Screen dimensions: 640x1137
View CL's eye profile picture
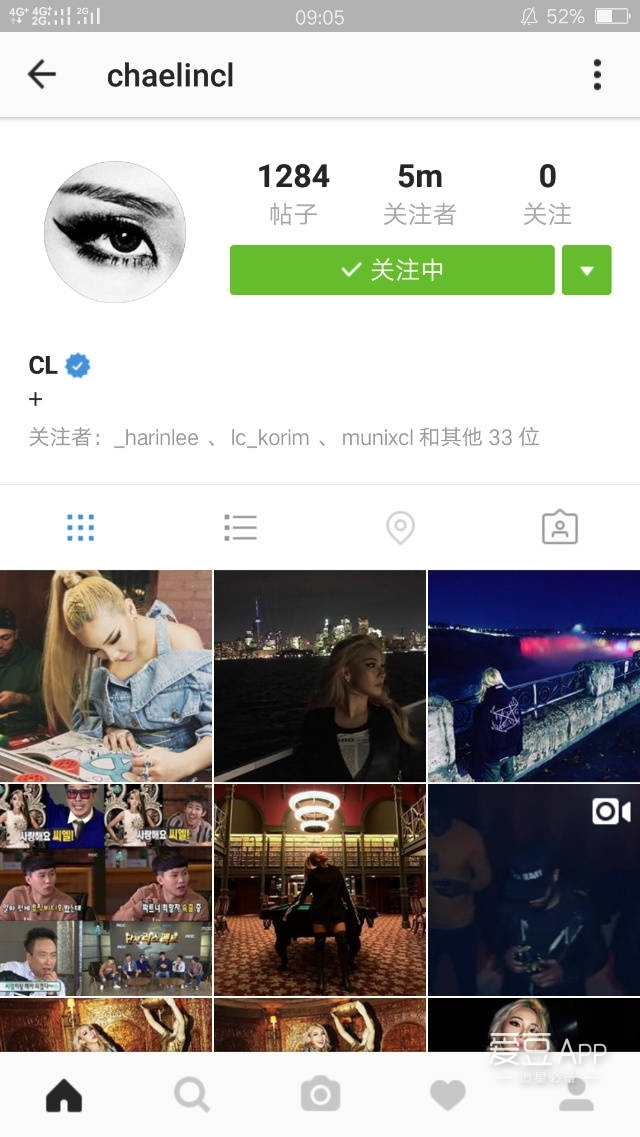[115, 232]
